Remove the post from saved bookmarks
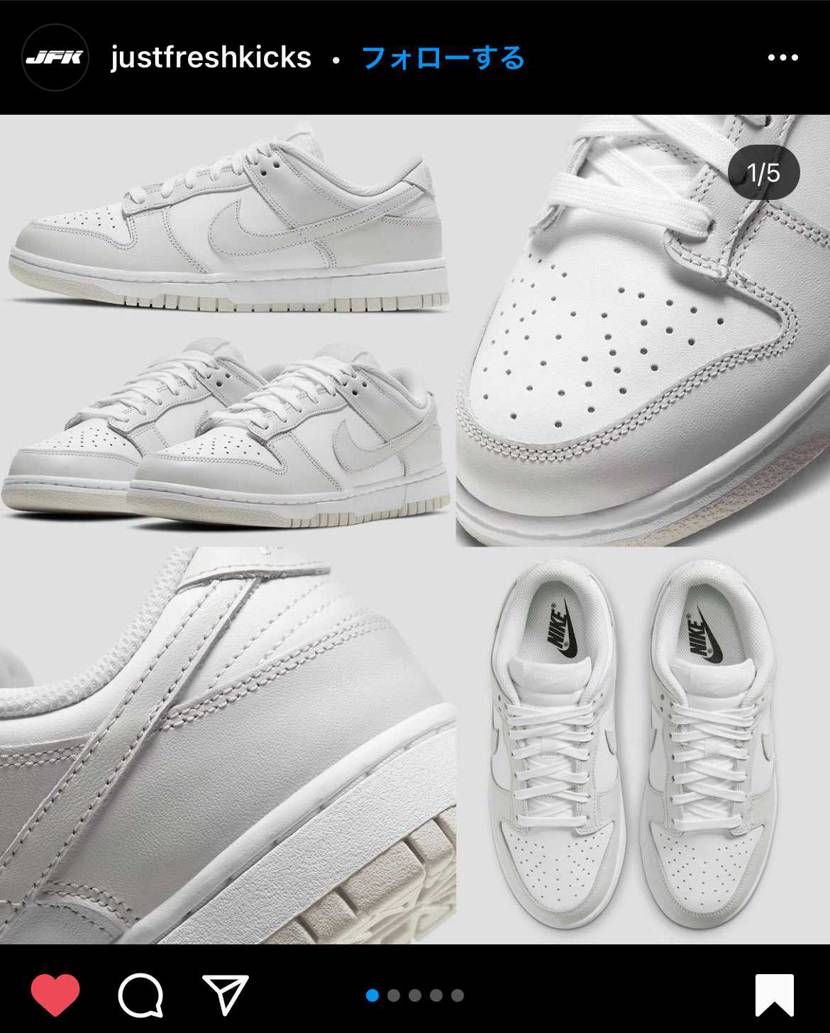This screenshot has height=1033, width=830. 774,994
